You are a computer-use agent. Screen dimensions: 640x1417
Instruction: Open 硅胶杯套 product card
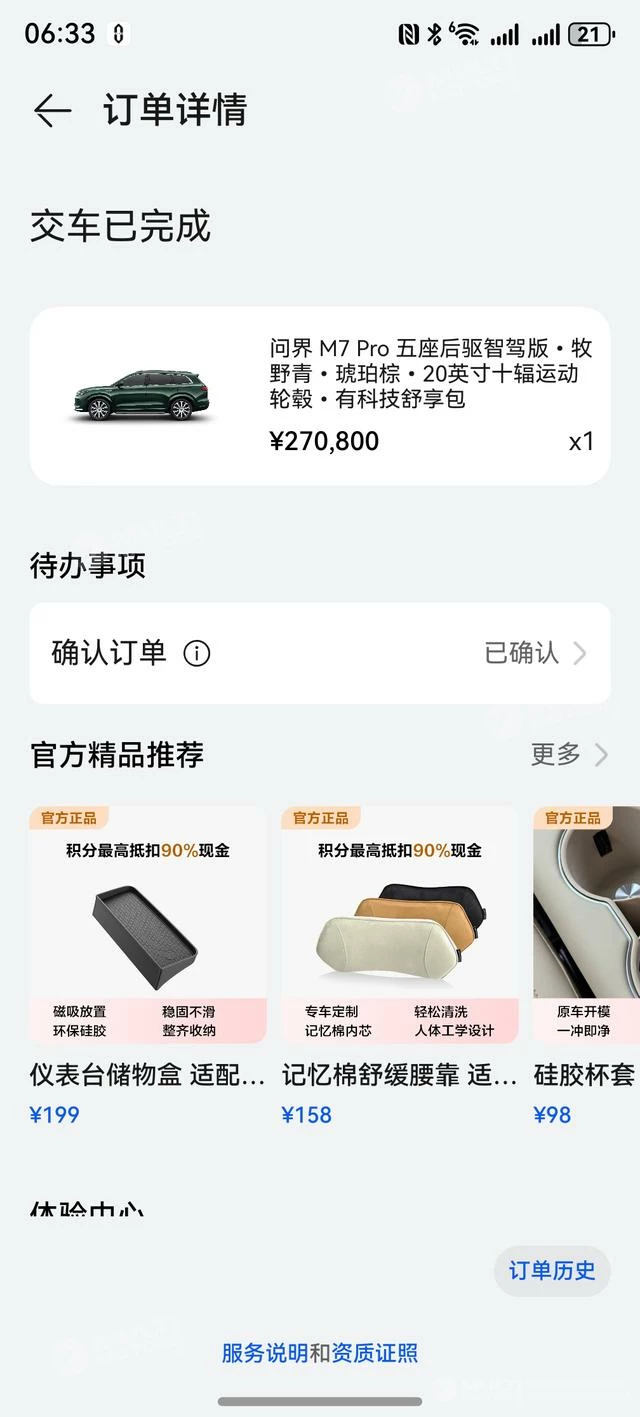[586, 960]
